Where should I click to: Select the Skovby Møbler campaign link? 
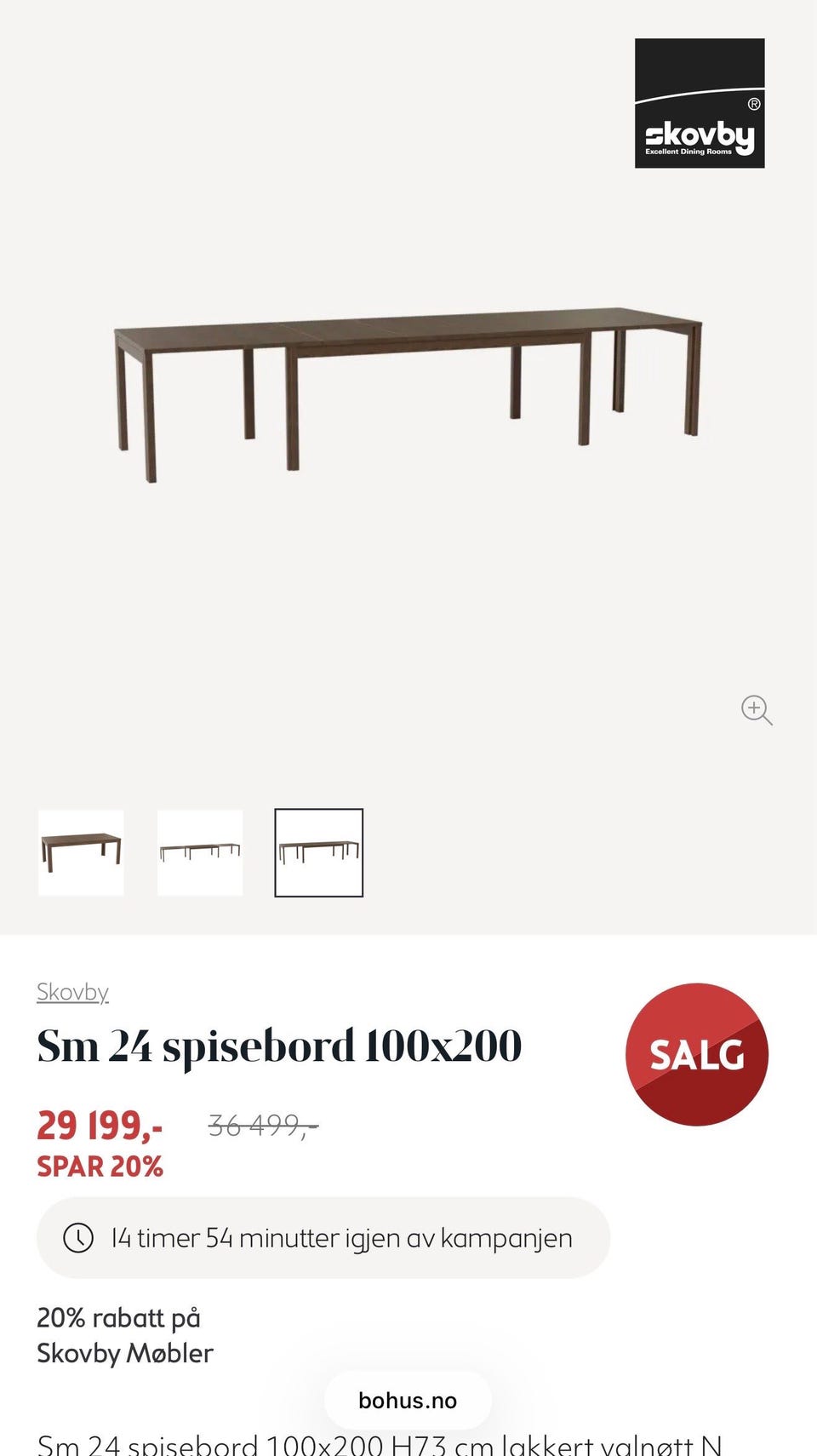[x=124, y=1353]
